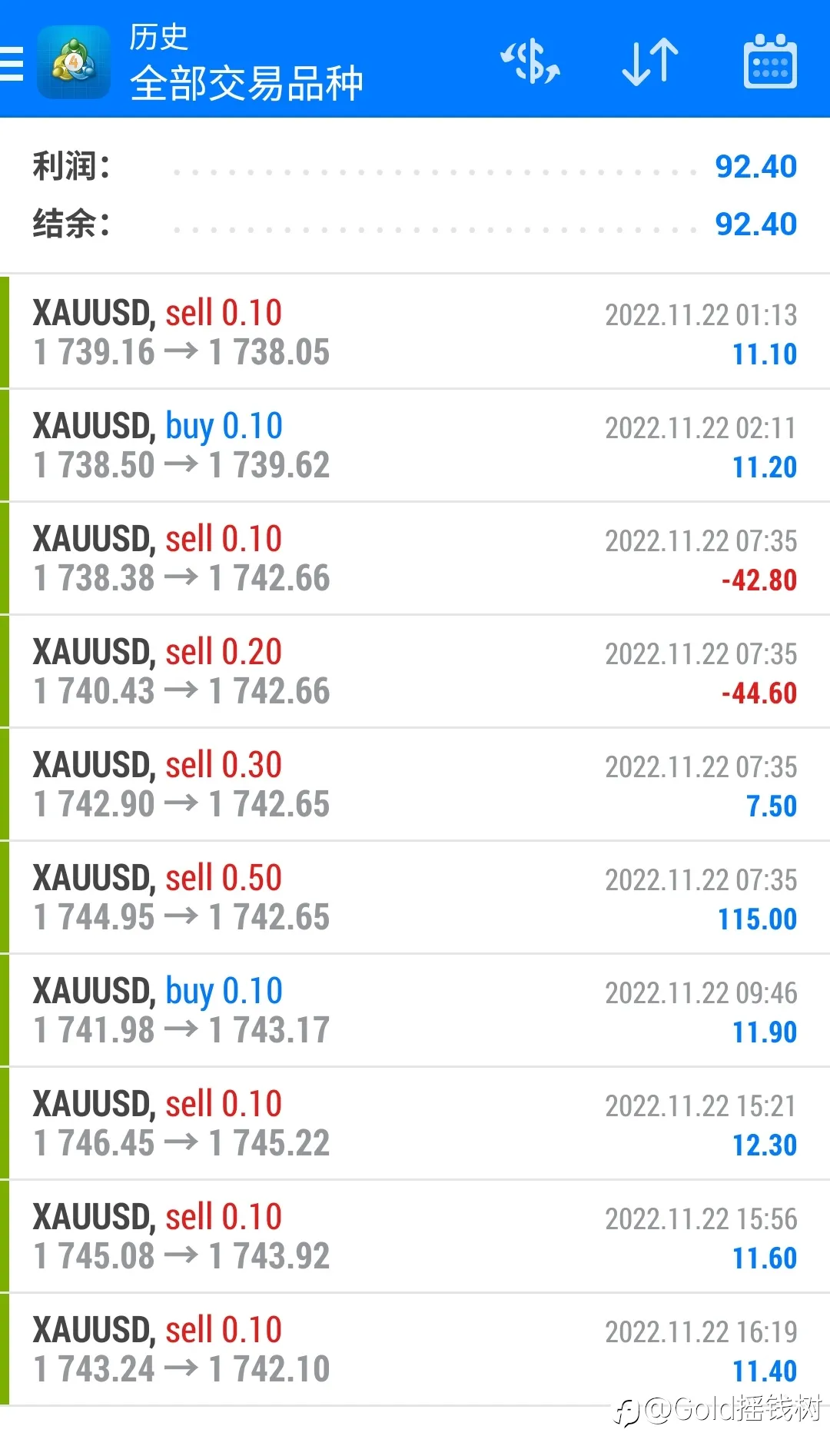Open the side drawer menu
The image size is (830, 1456).
[12, 63]
